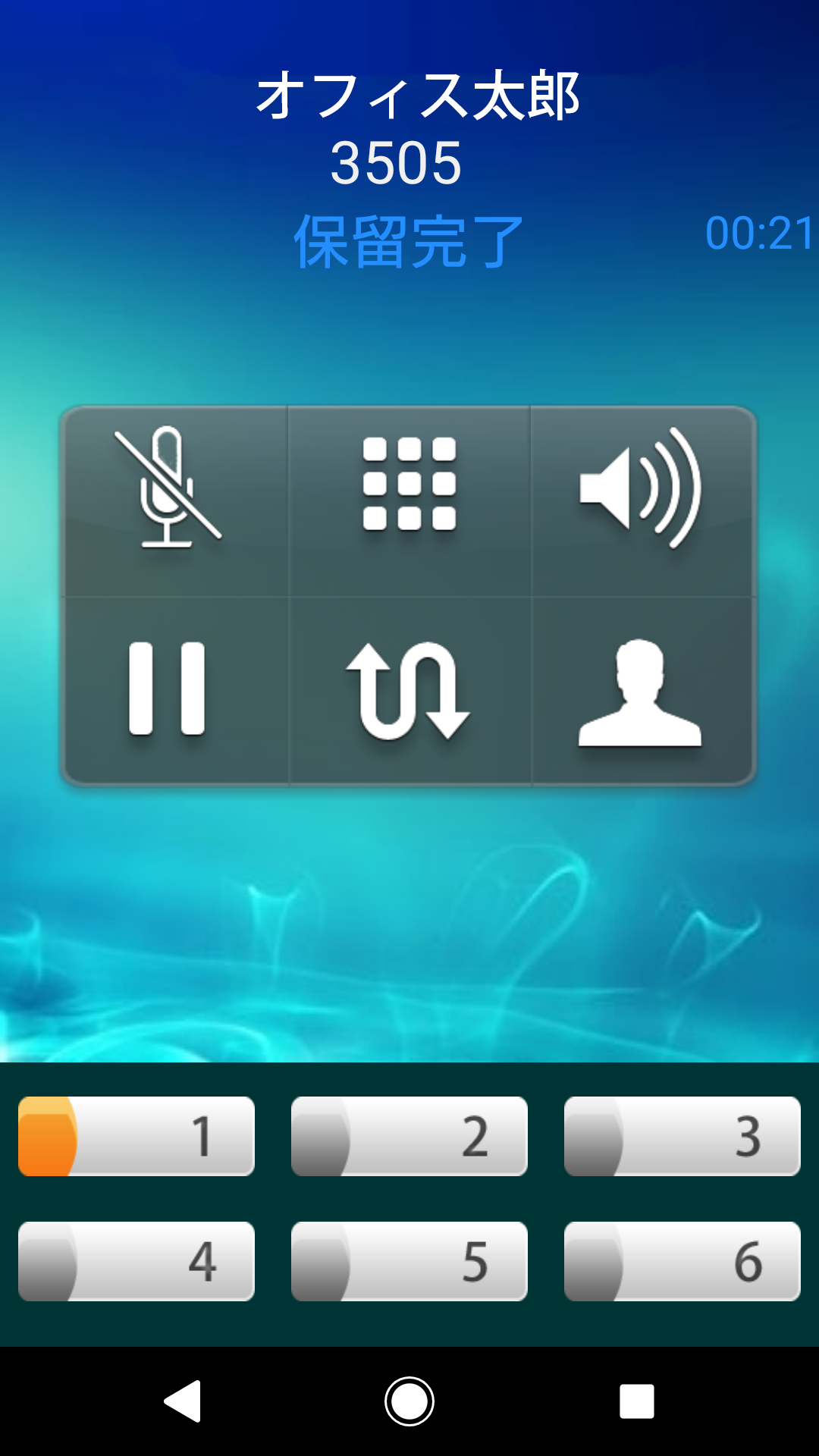Turn on the speaker
819x1456 pixels.
641,489
